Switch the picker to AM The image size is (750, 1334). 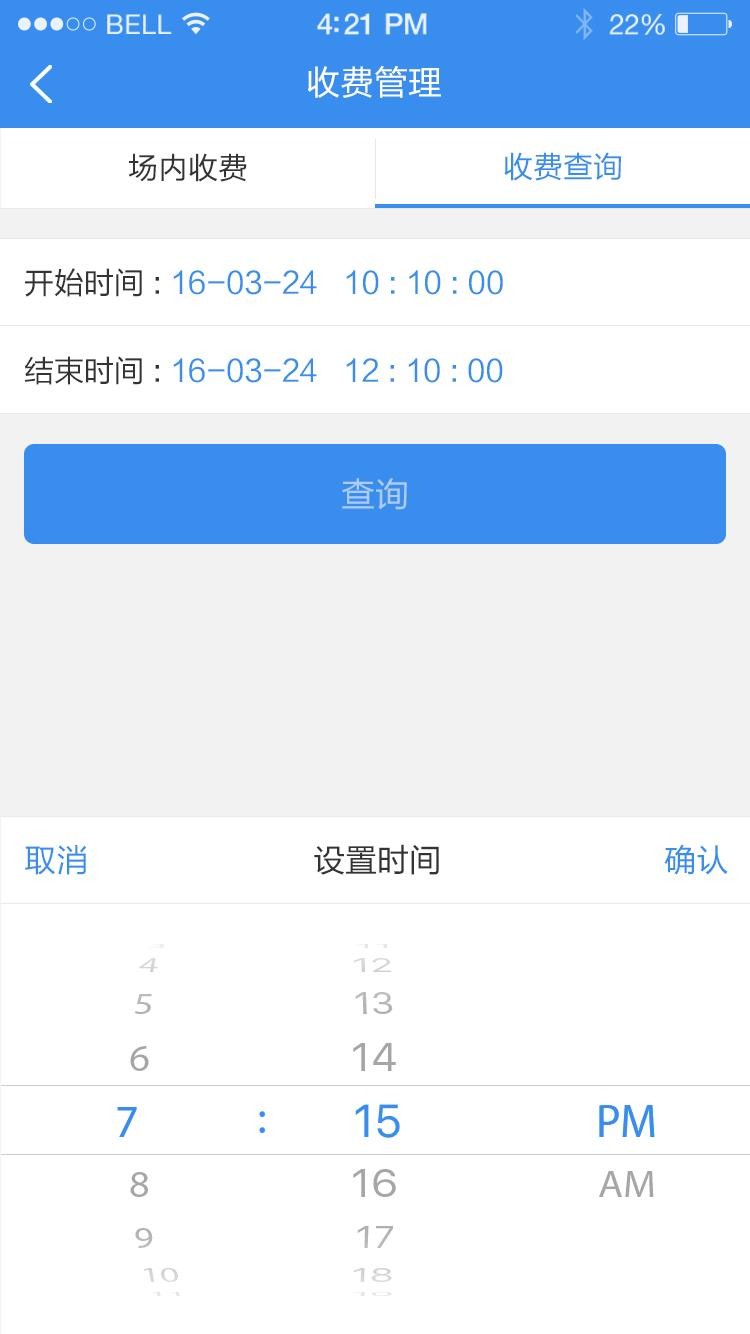pos(626,1183)
